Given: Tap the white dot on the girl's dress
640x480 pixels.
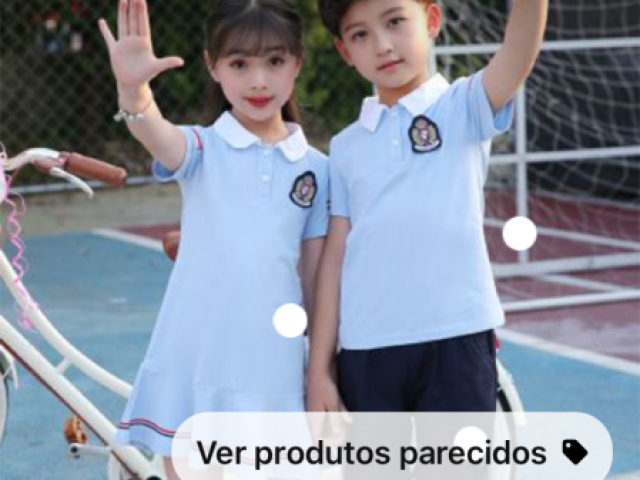Looking at the screenshot, I should pyautogui.click(x=290, y=320).
